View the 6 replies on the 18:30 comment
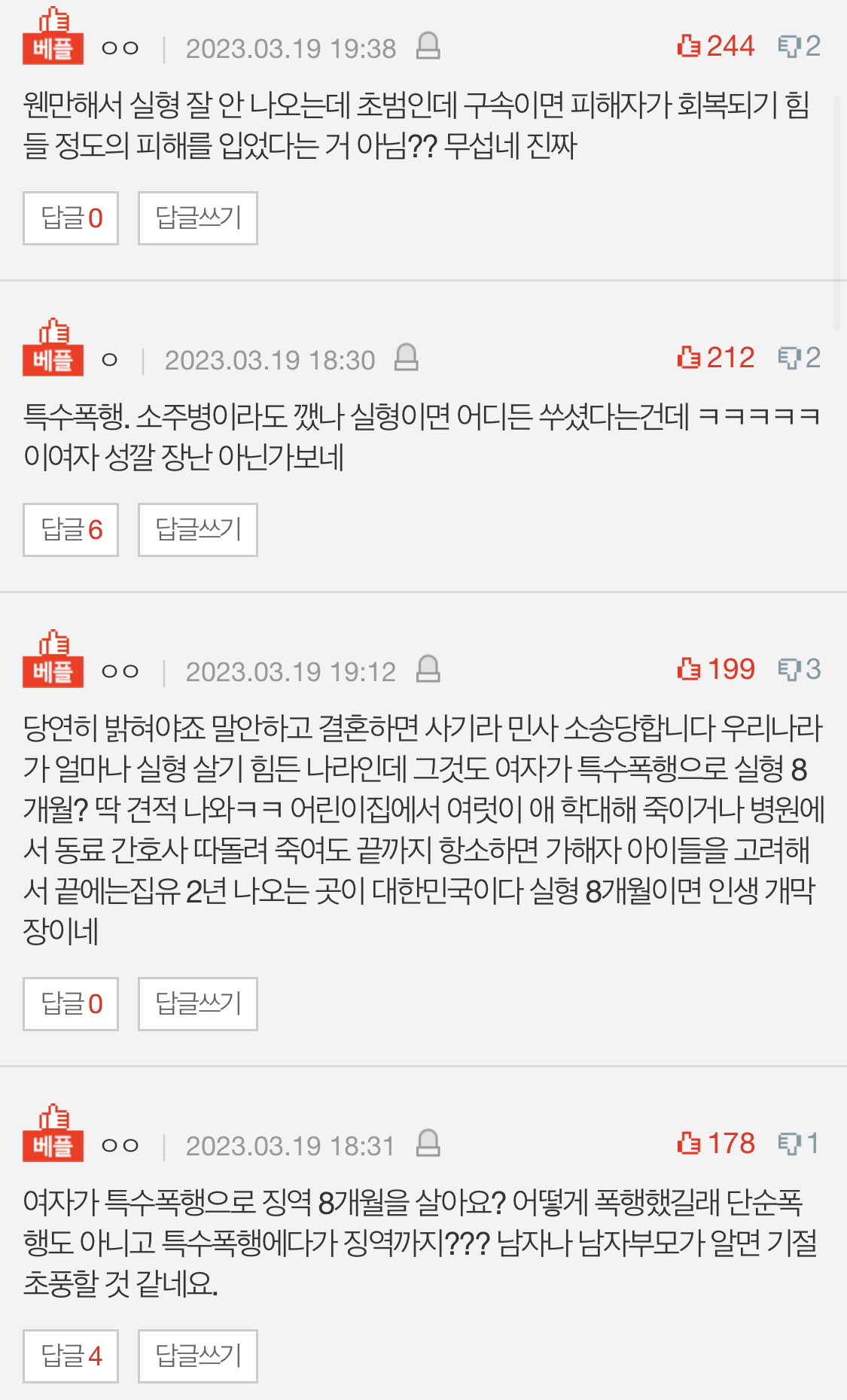Image resolution: width=847 pixels, height=1400 pixels. point(71,530)
